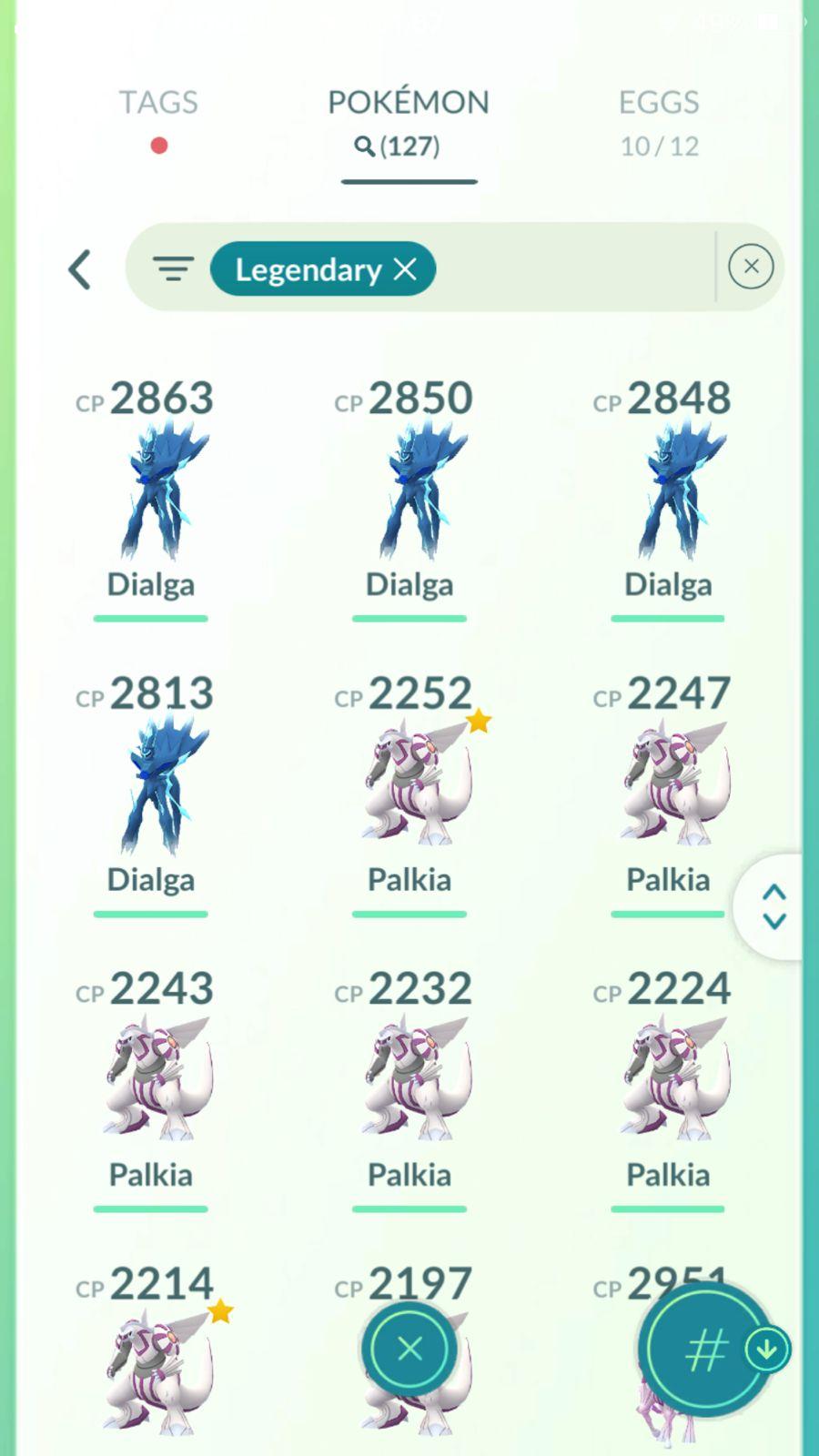This screenshot has height=1456, width=819.
Task: Remove the Legendary filter chip
Action: pyautogui.click(x=405, y=269)
